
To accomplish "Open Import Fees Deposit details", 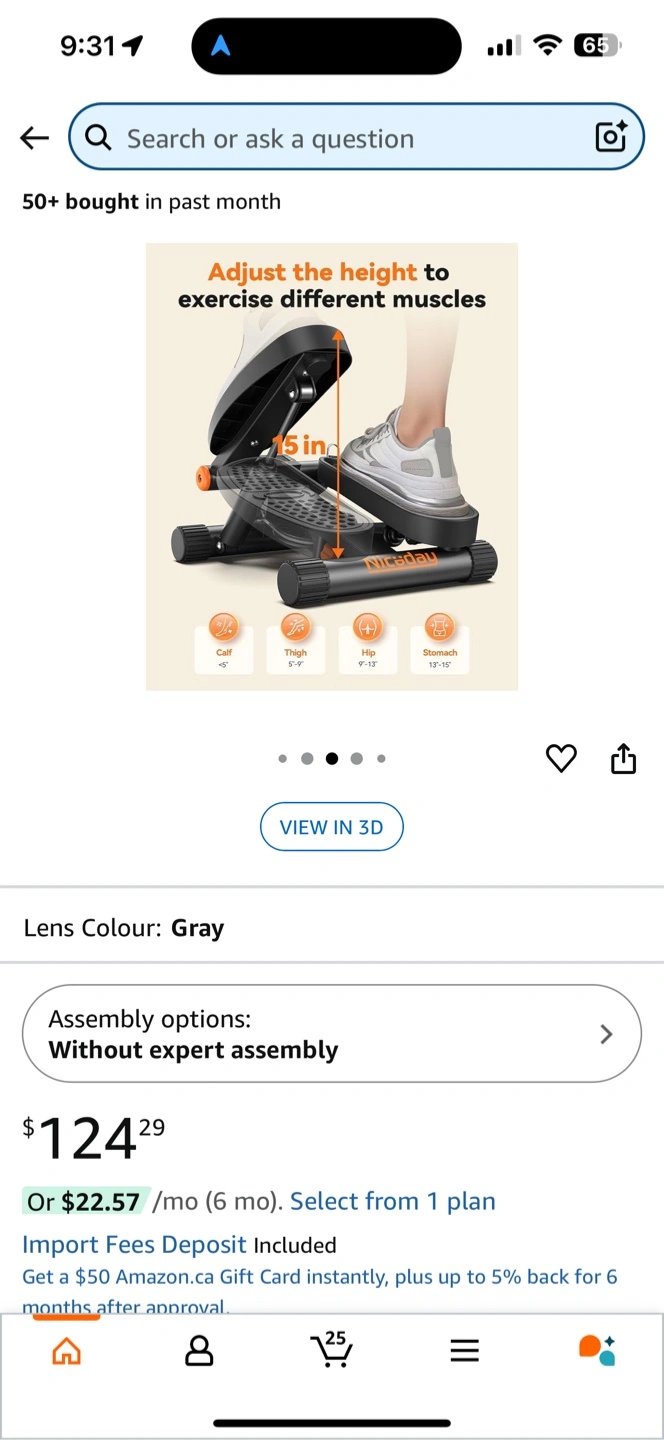I will pyautogui.click(x=134, y=1245).
